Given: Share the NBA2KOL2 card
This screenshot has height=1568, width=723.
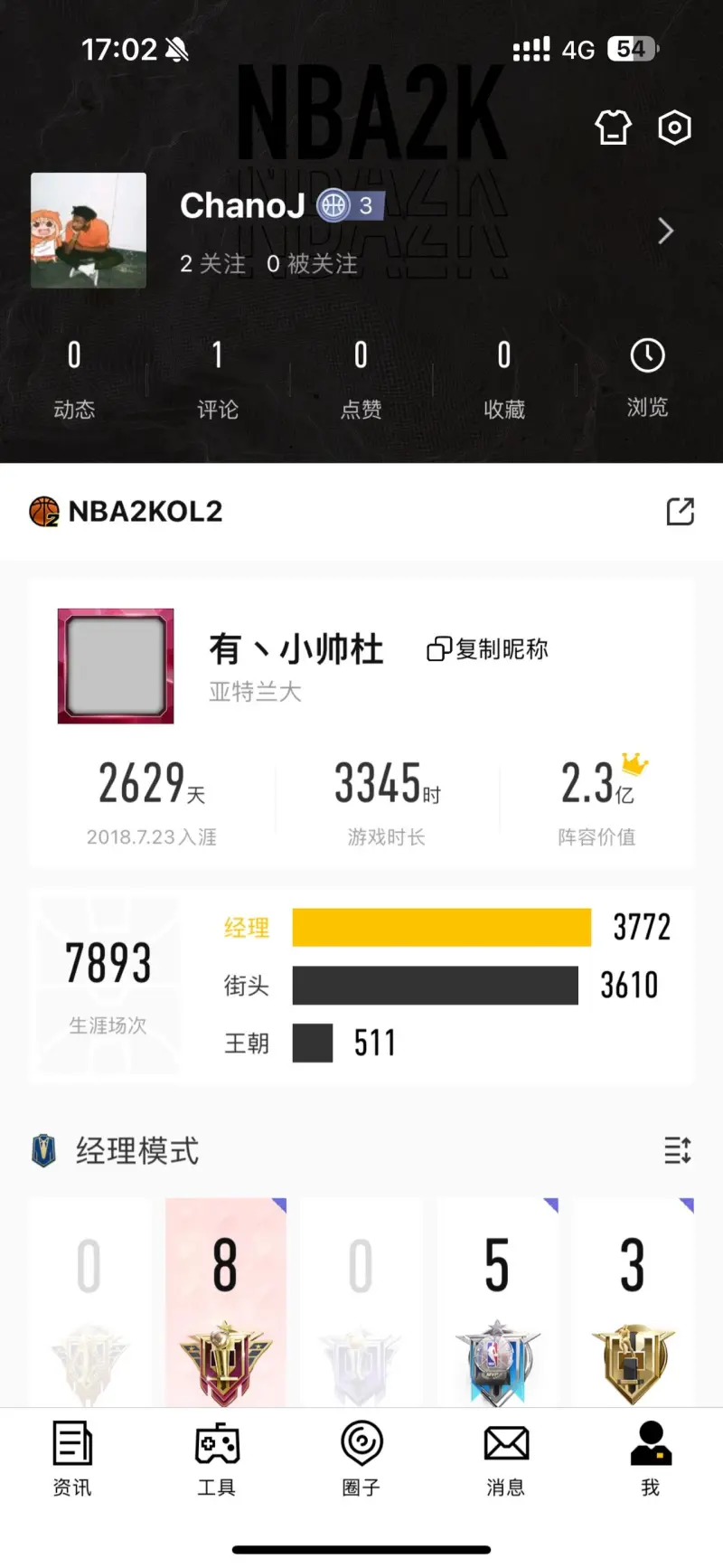Looking at the screenshot, I should [680, 512].
